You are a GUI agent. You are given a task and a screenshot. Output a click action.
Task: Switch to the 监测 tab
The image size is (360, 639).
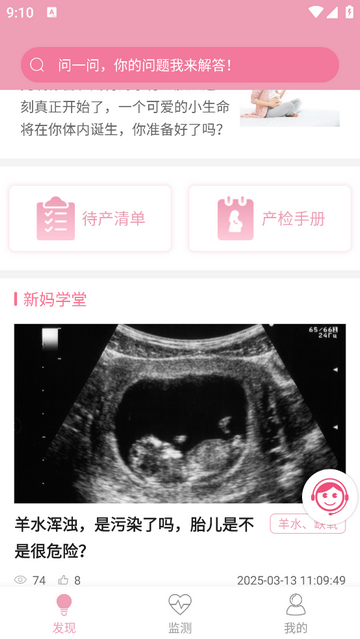coord(180,613)
